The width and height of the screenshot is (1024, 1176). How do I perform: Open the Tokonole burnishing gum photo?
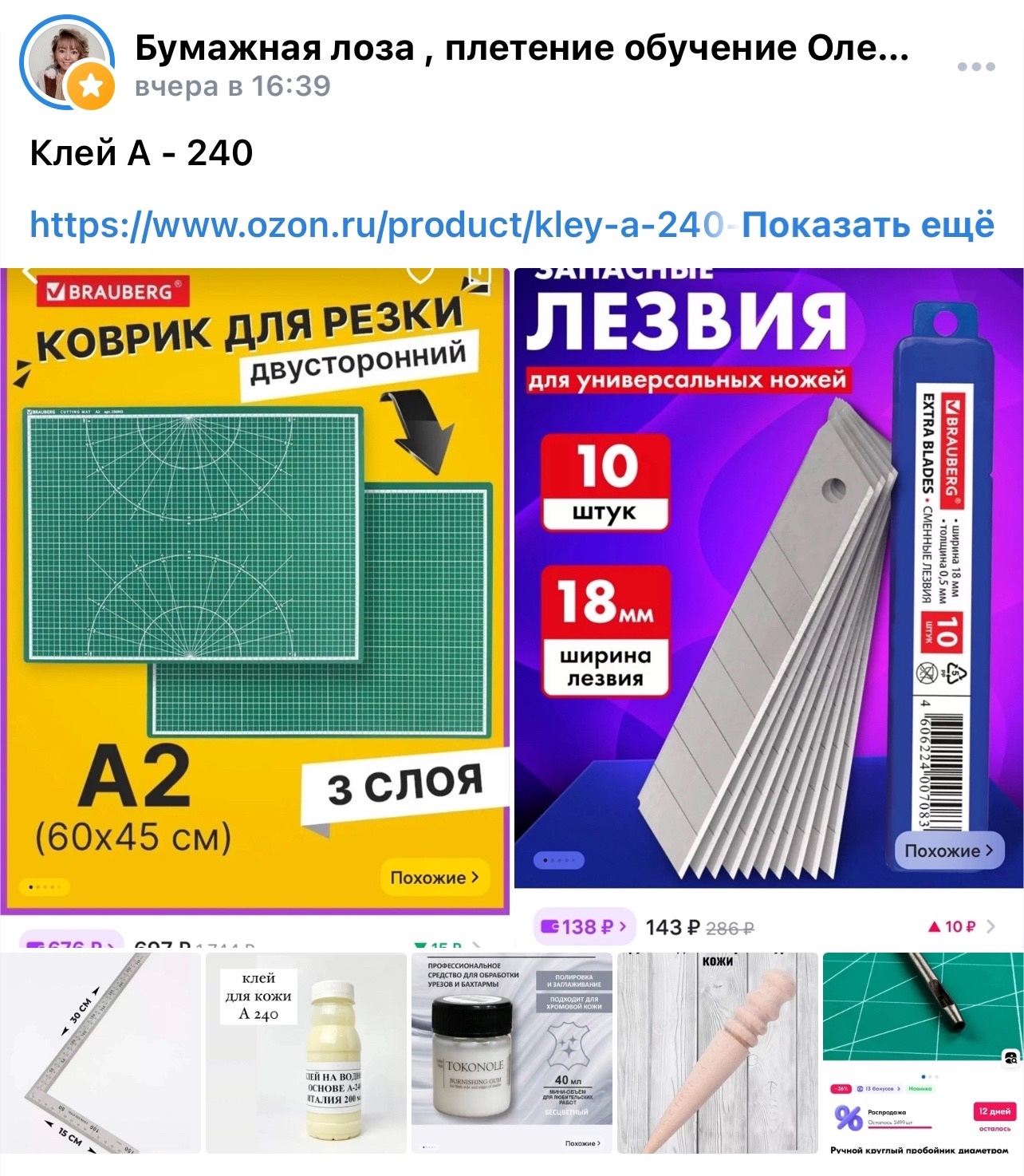[x=512, y=1053]
